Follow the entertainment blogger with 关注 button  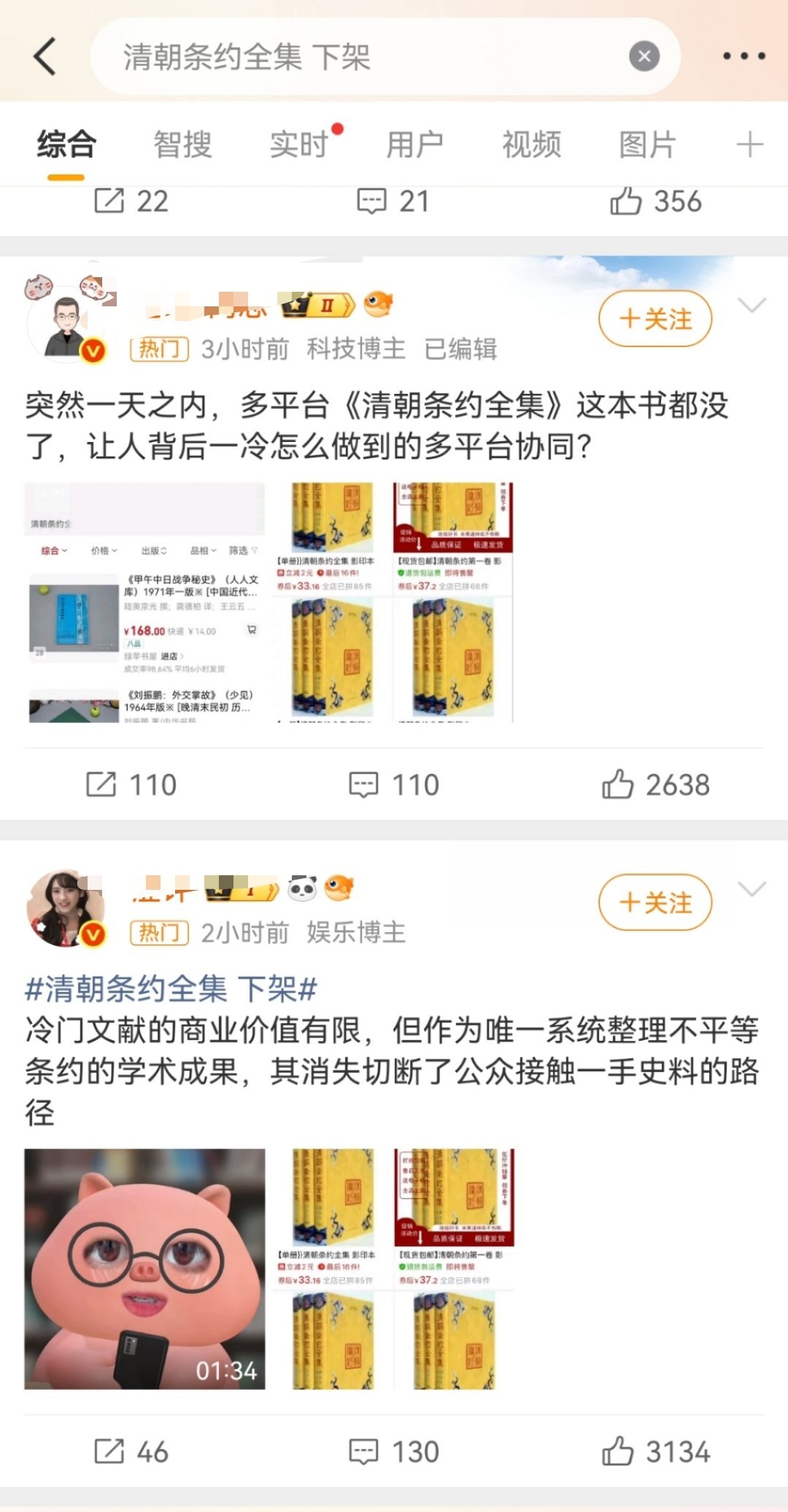[x=655, y=902]
